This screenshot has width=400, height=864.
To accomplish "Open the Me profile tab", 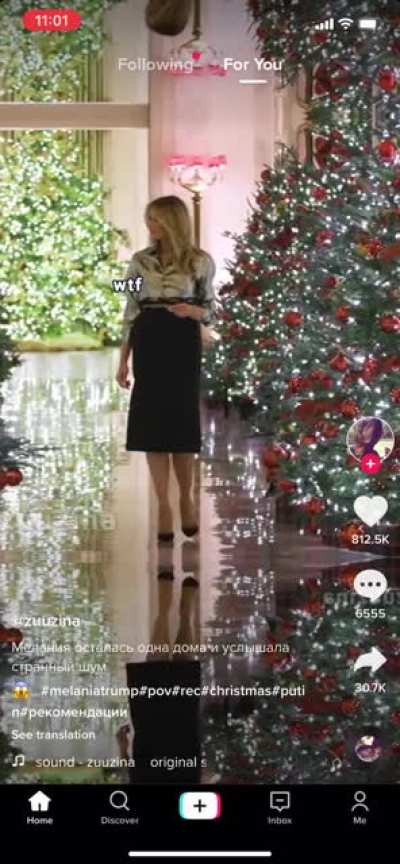I will (360, 808).
